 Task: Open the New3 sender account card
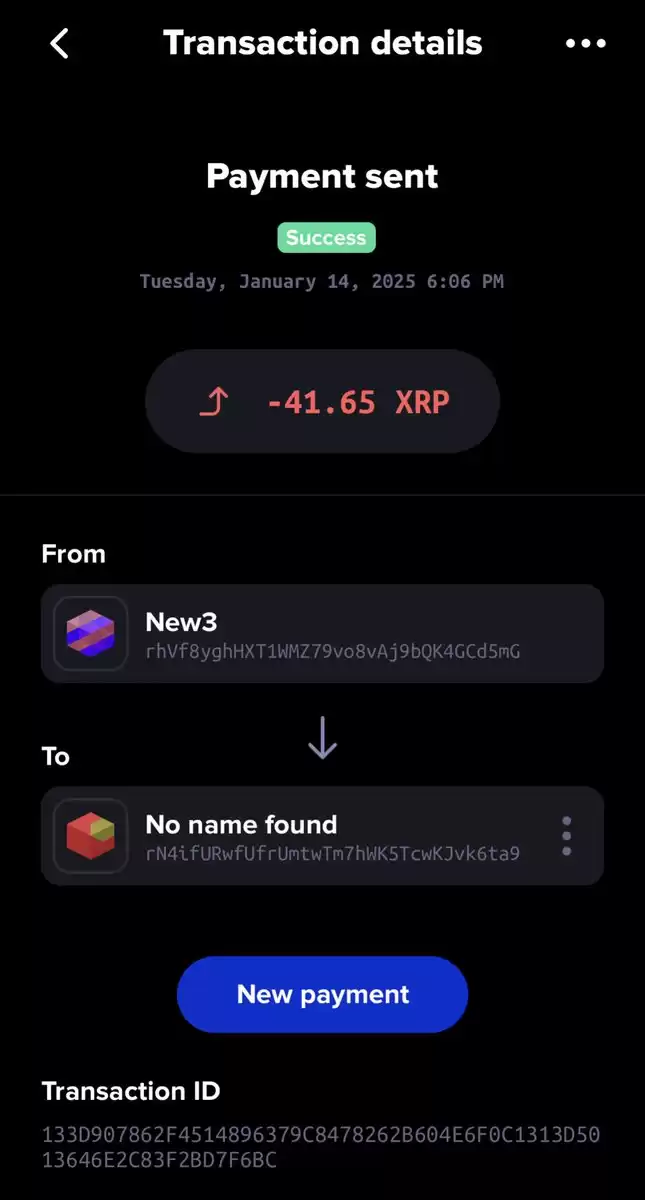click(322, 634)
